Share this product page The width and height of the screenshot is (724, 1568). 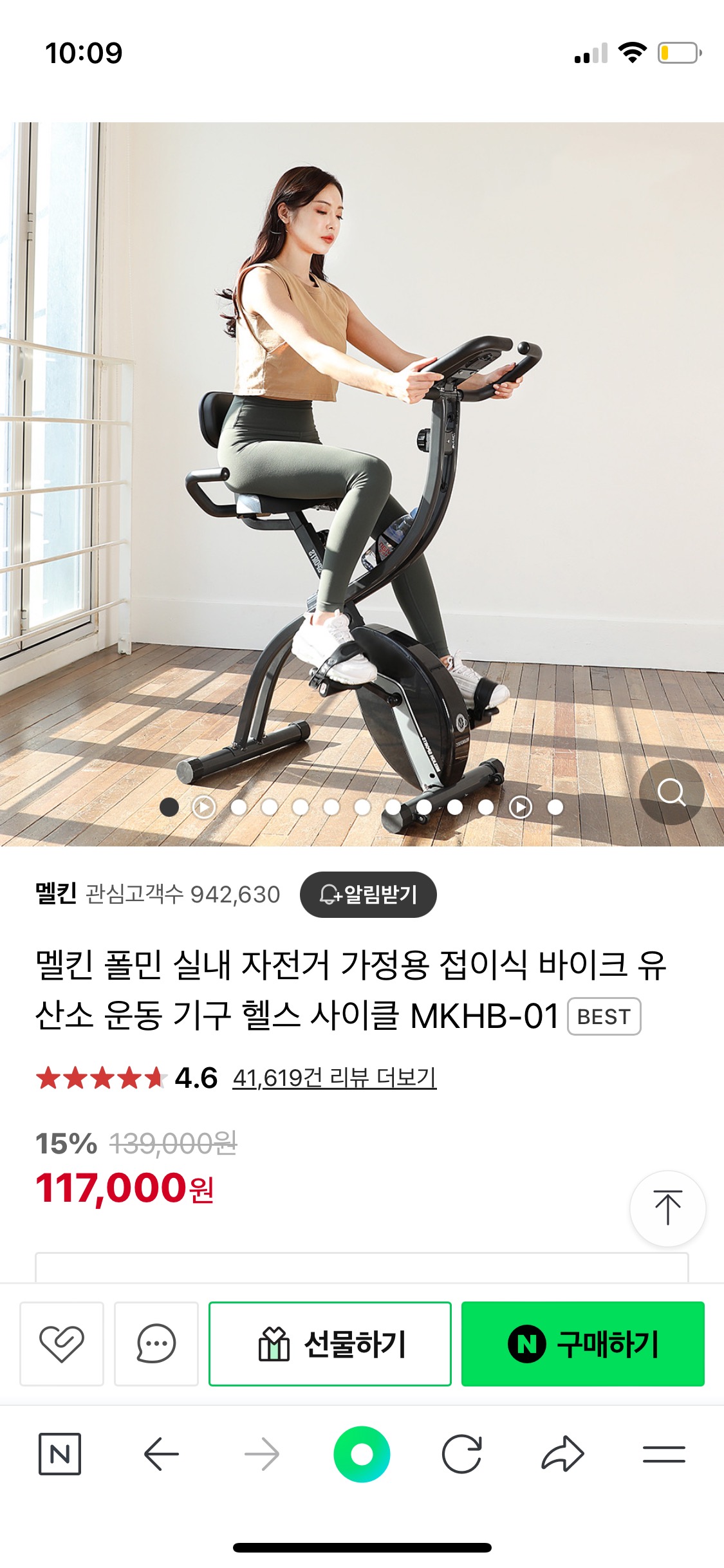tap(562, 1454)
